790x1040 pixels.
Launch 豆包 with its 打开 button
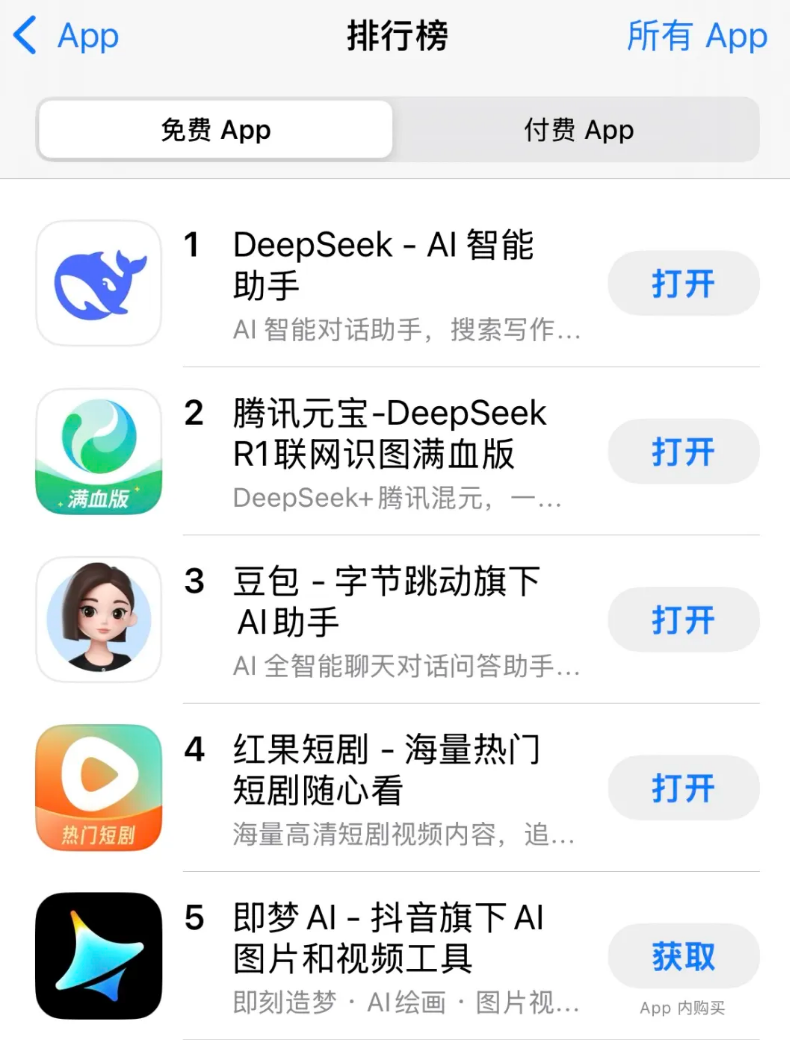(683, 620)
